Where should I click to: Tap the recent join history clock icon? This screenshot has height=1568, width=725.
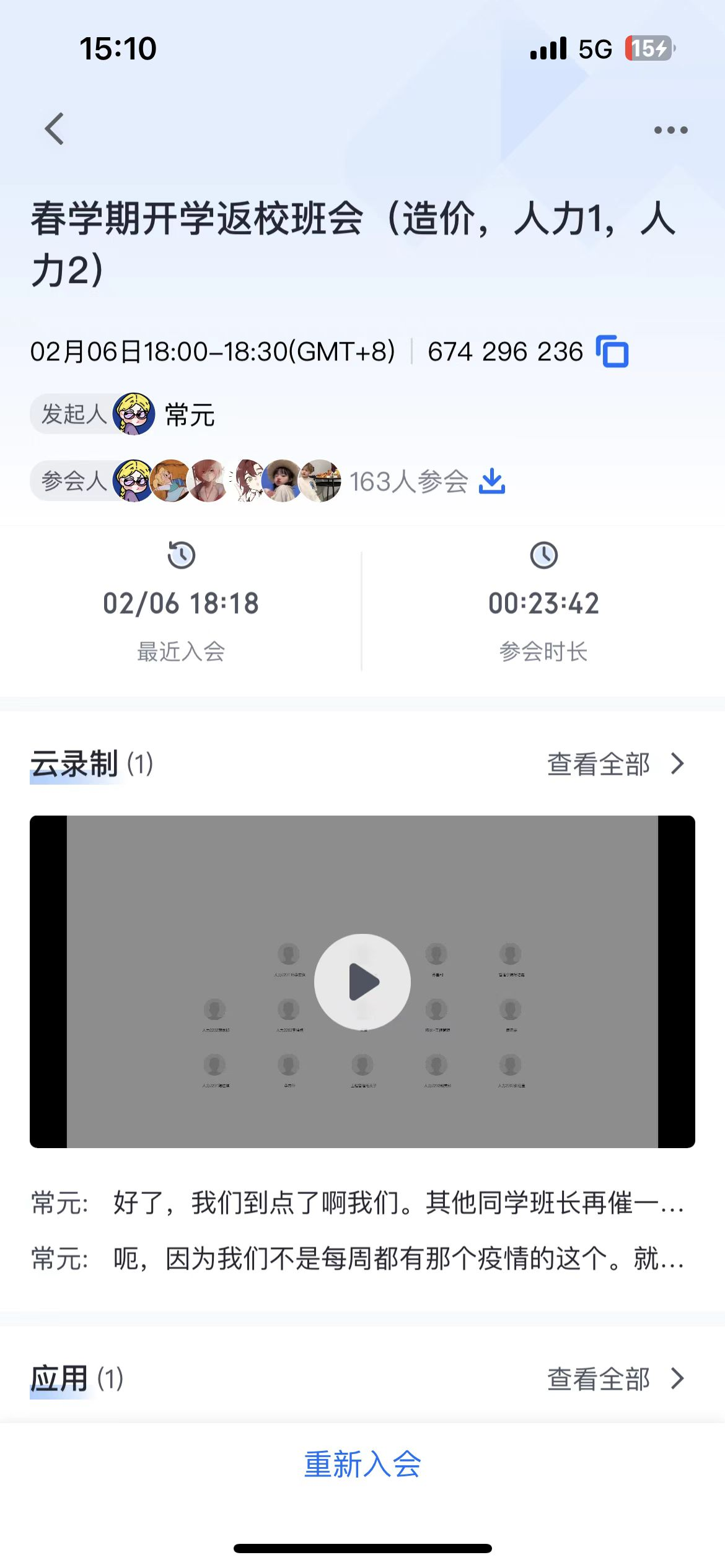coord(182,557)
